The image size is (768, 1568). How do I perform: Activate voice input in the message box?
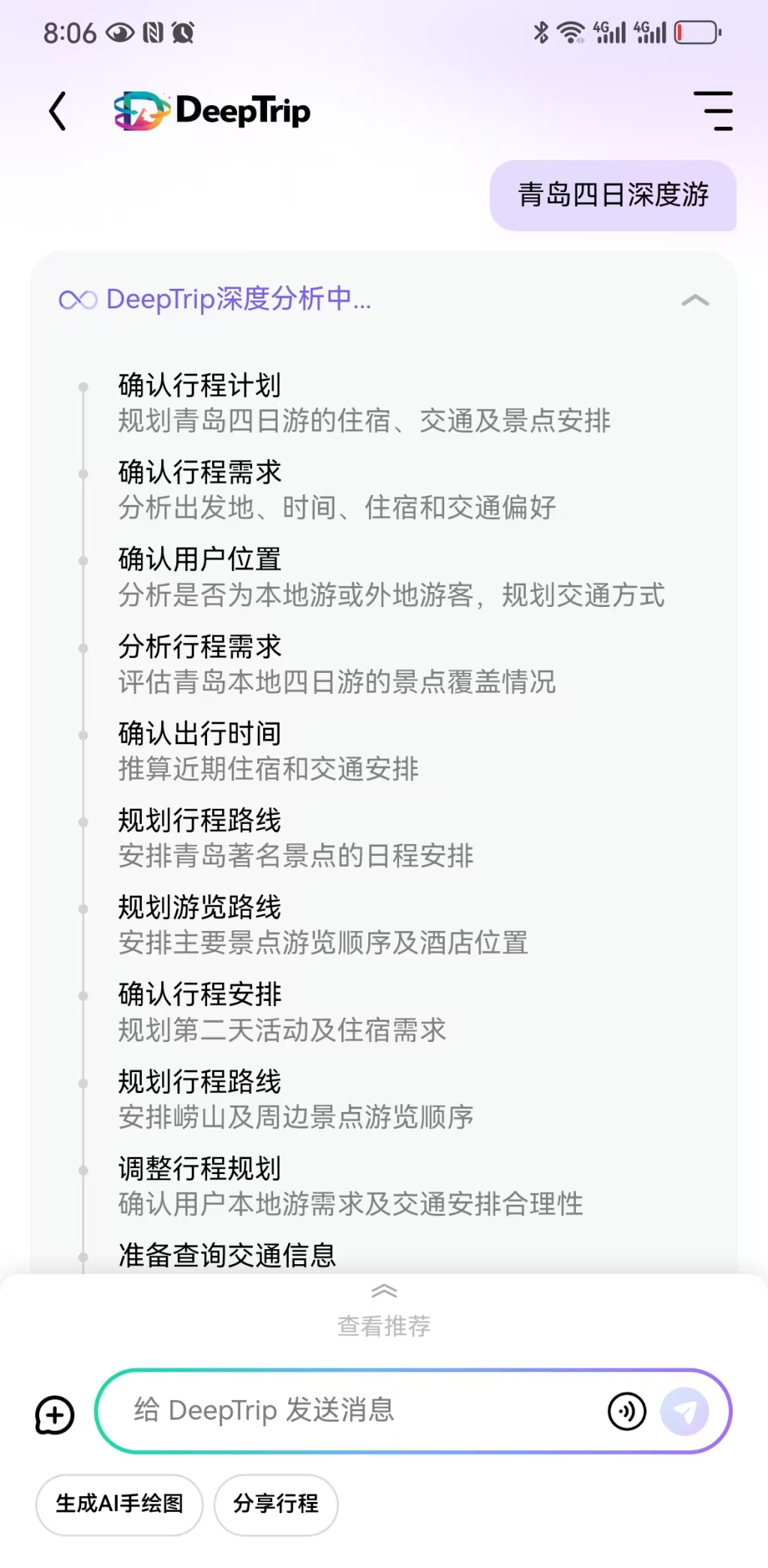(627, 1411)
